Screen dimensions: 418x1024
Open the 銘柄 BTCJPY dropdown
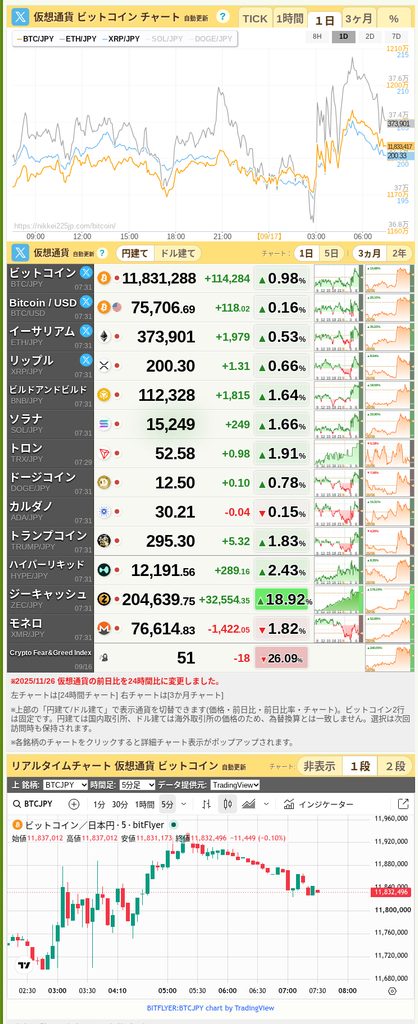[65, 785]
